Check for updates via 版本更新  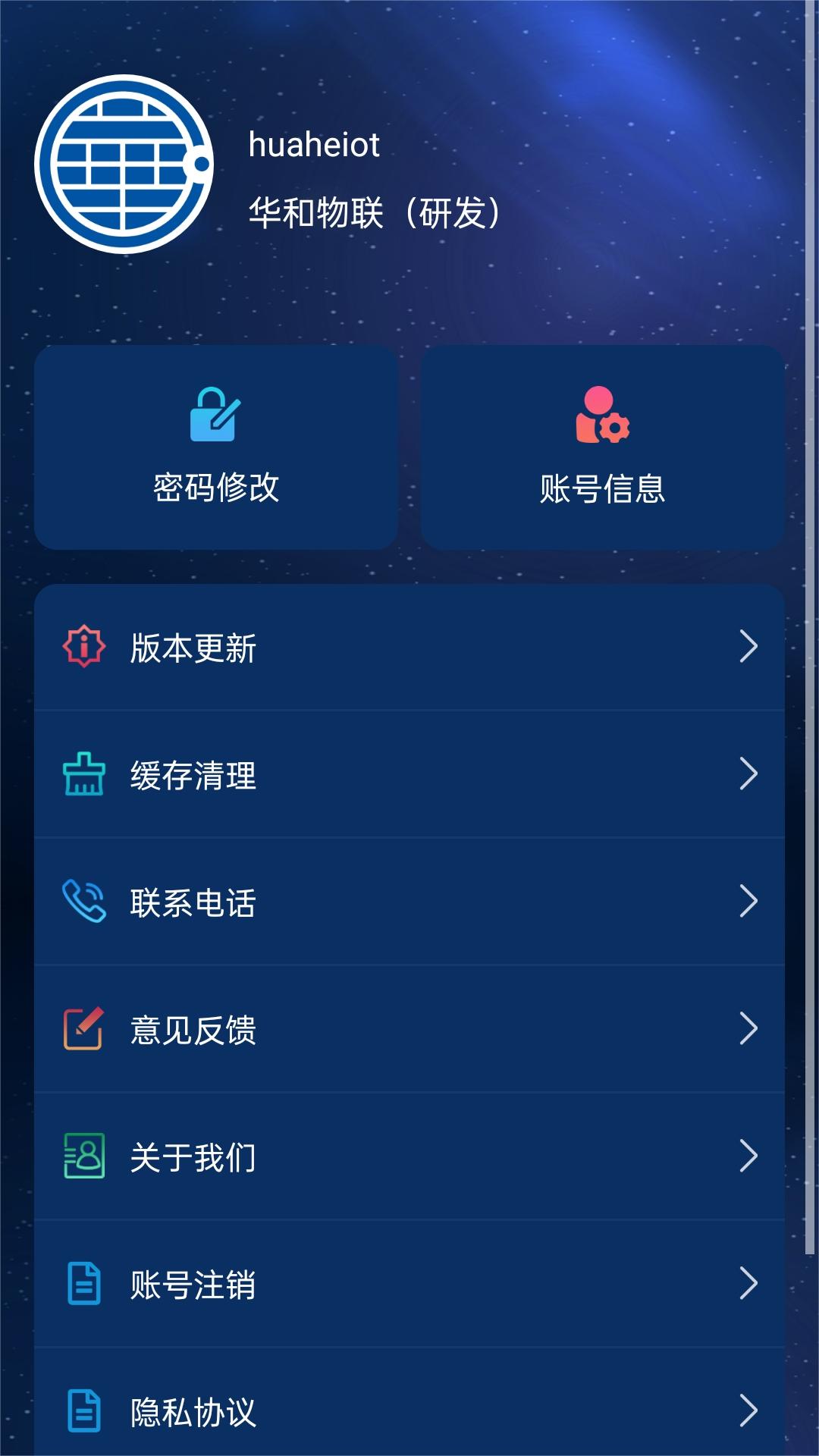click(409, 647)
